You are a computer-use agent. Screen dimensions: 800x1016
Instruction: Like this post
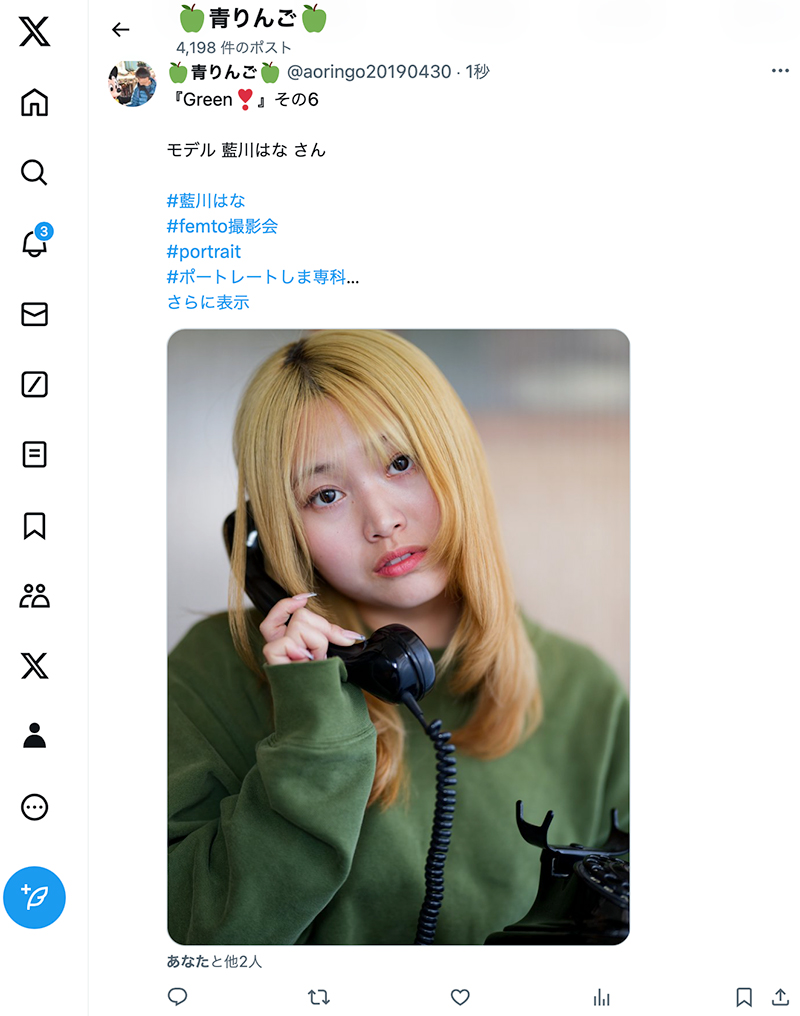pyautogui.click(x=460, y=996)
